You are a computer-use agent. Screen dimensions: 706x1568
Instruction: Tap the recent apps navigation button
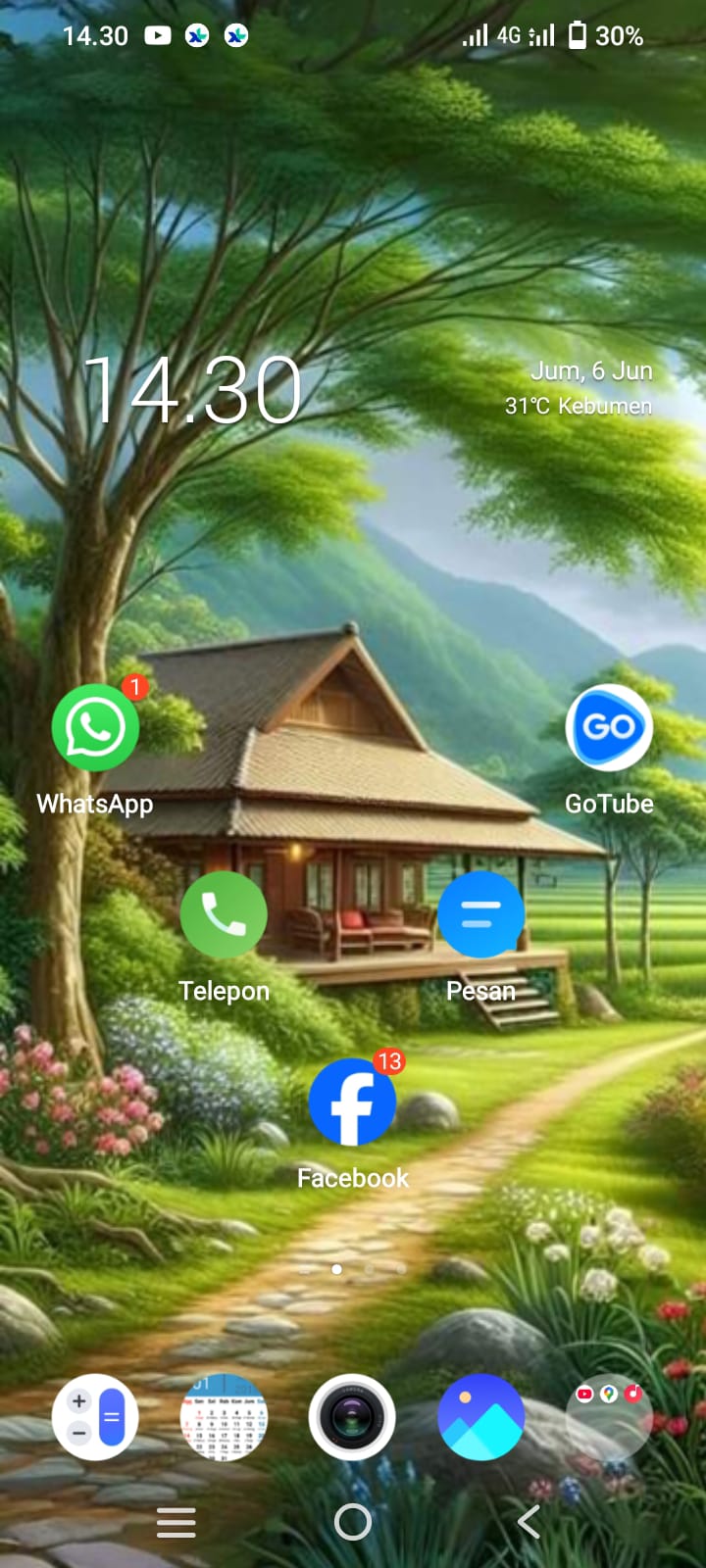tap(176, 1522)
